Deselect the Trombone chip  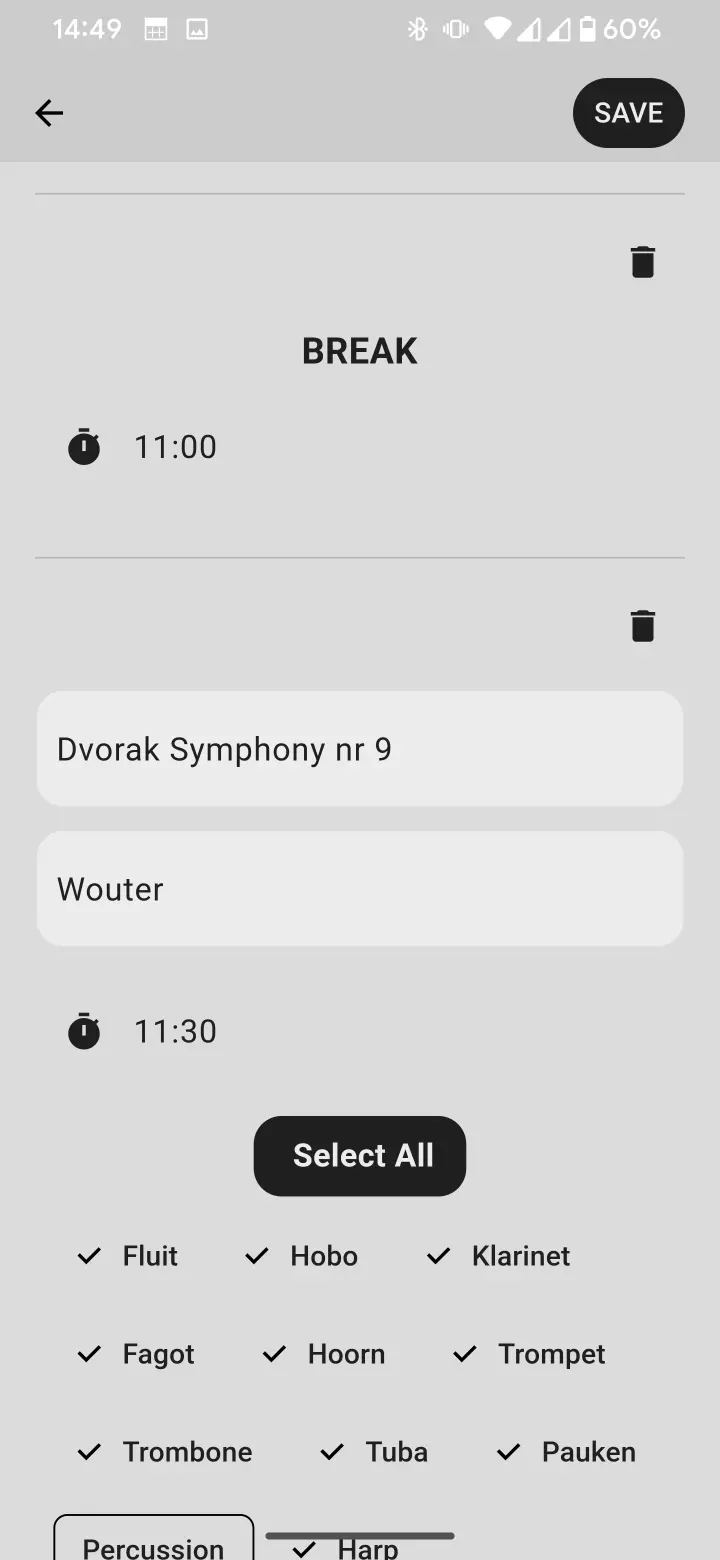(x=165, y=1452)
